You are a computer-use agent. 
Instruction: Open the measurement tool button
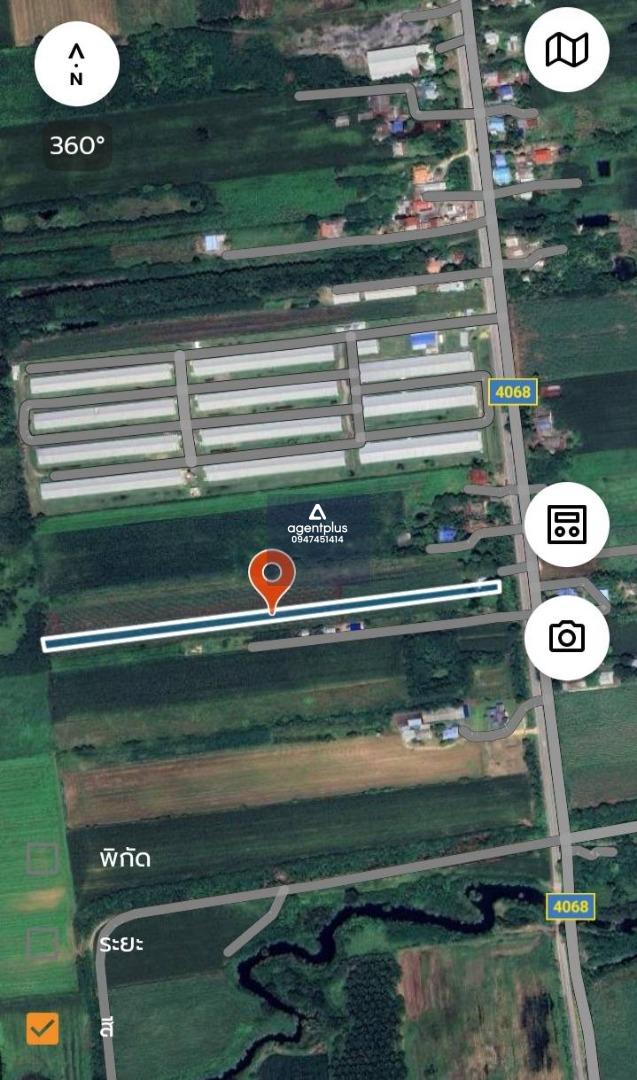[566, 524]
